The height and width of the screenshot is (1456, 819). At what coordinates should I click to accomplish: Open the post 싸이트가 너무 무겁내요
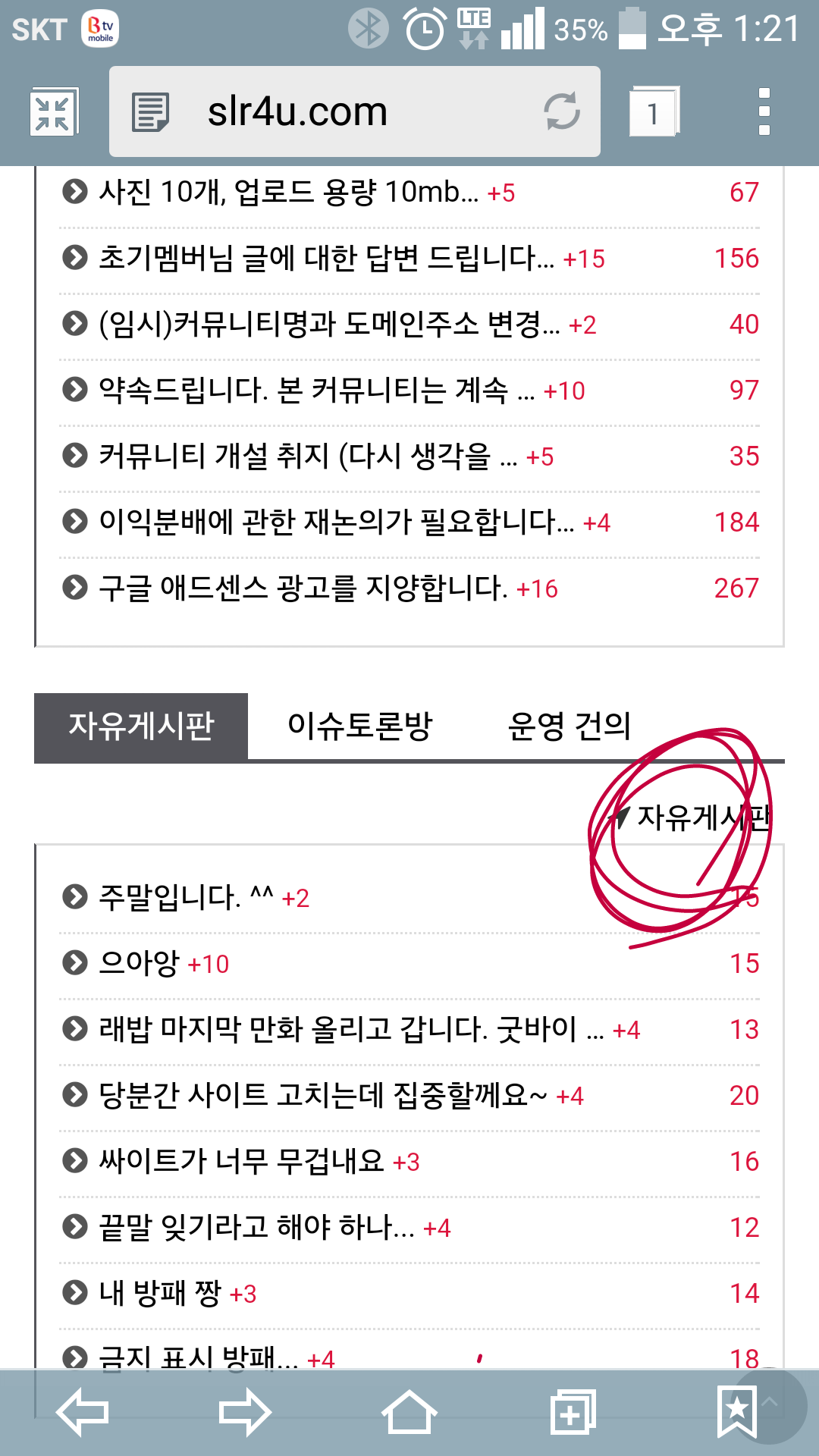coord(241,1161)
